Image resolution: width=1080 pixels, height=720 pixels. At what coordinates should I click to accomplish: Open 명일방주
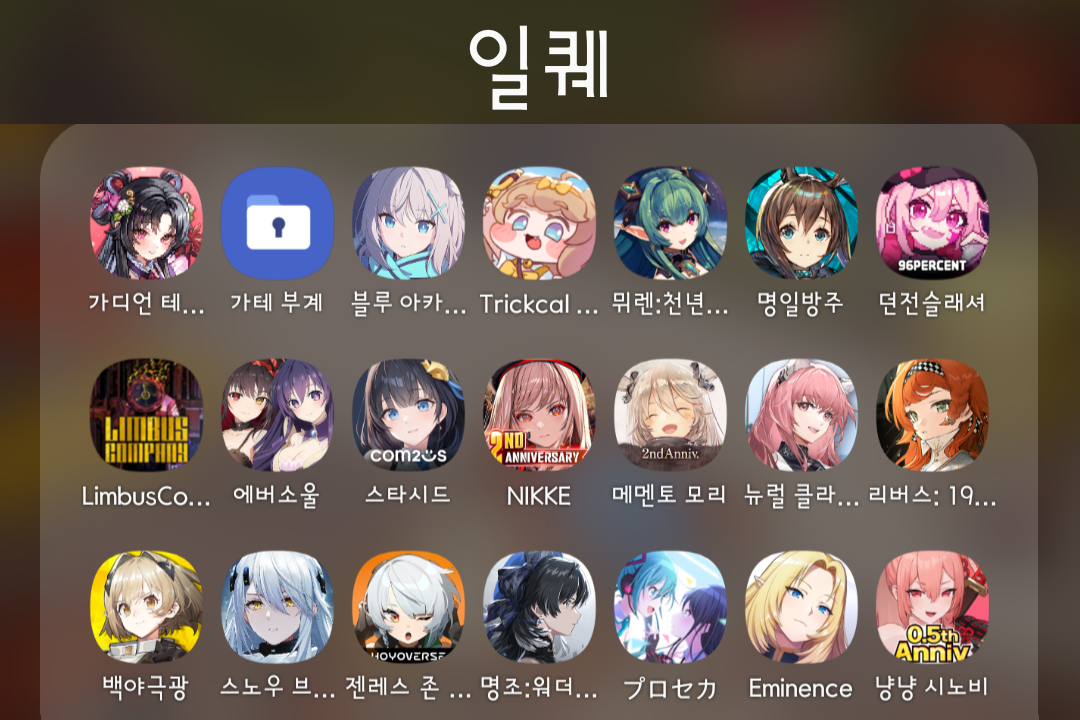(801, 223)
